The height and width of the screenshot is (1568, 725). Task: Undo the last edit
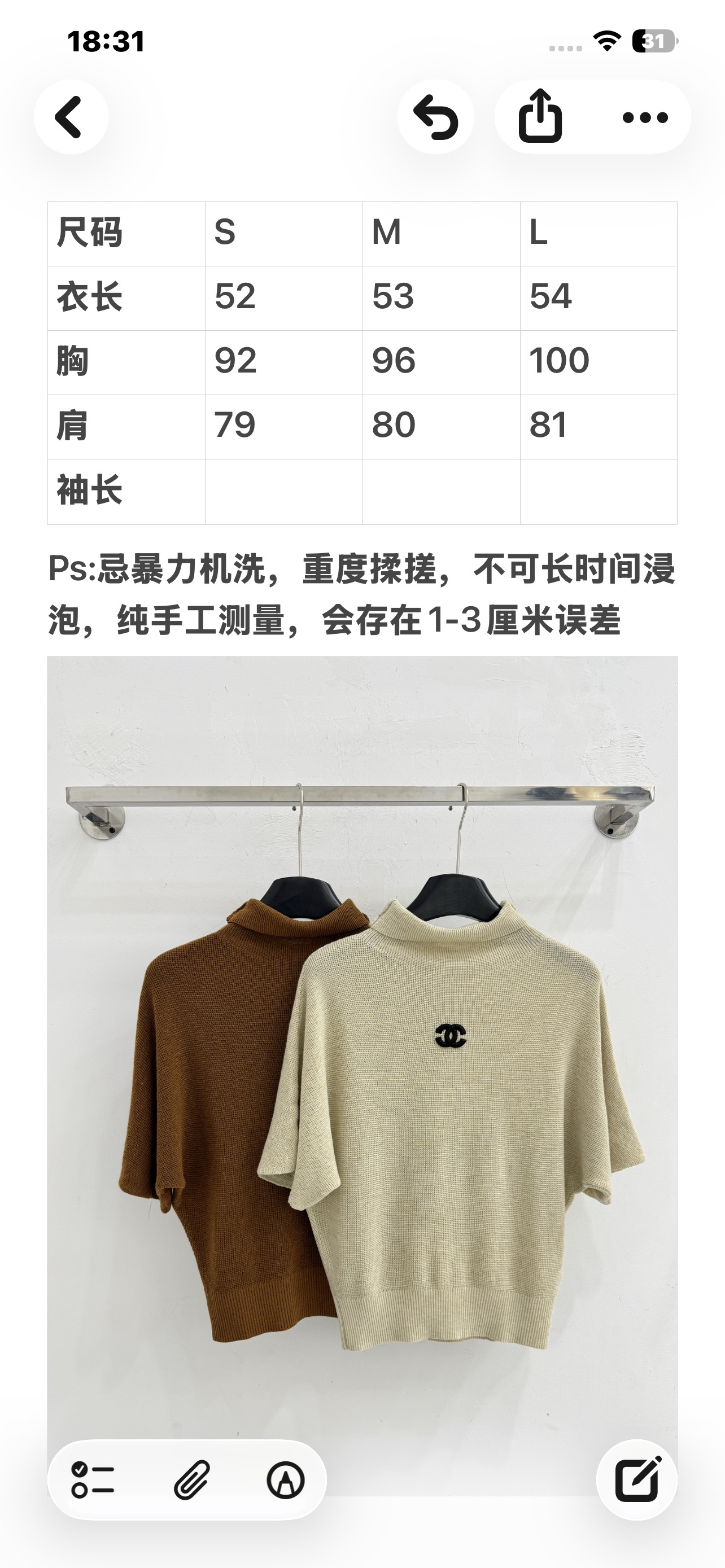436,117
